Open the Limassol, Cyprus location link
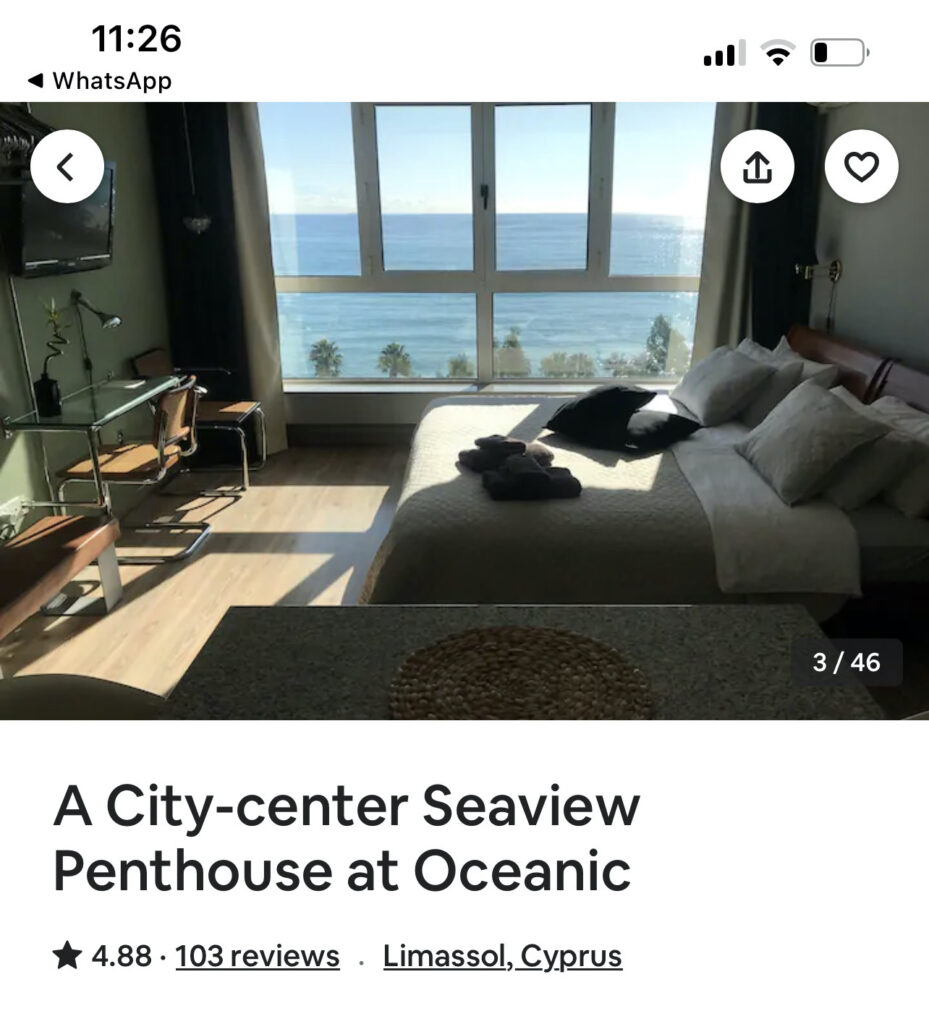Screen dimensions: 929x1024 (x=502, y=956)
